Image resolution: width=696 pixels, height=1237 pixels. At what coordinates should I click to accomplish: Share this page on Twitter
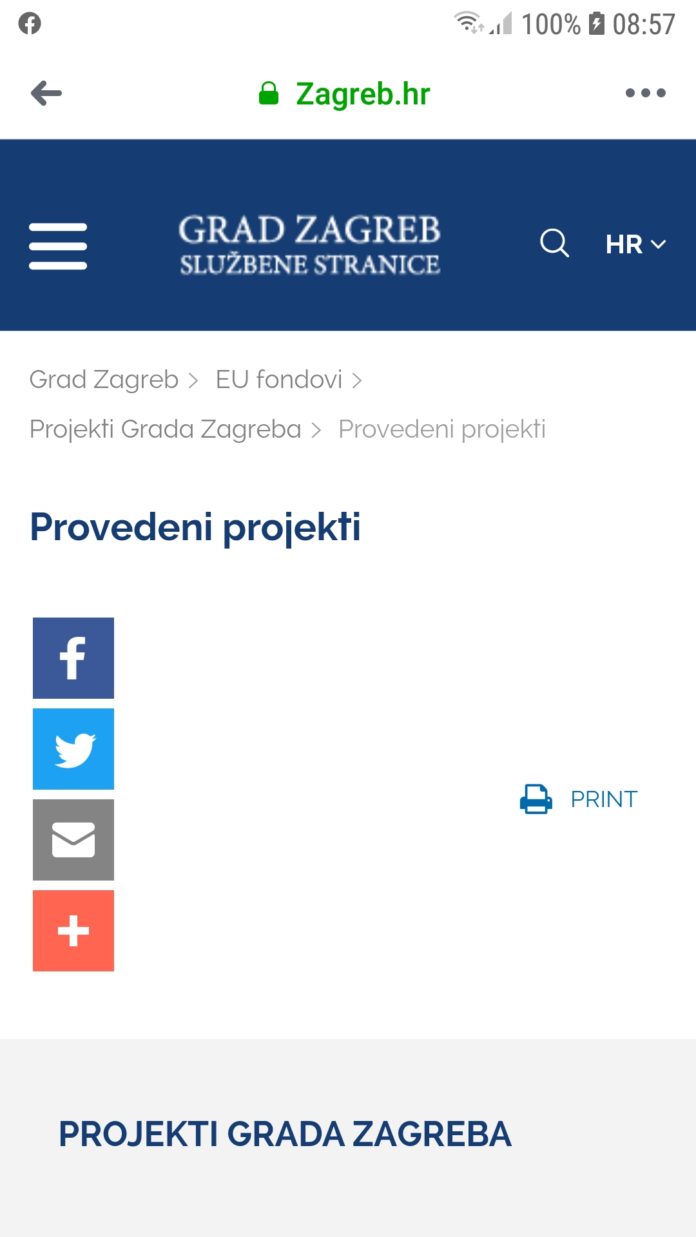(x=73, y=749)
